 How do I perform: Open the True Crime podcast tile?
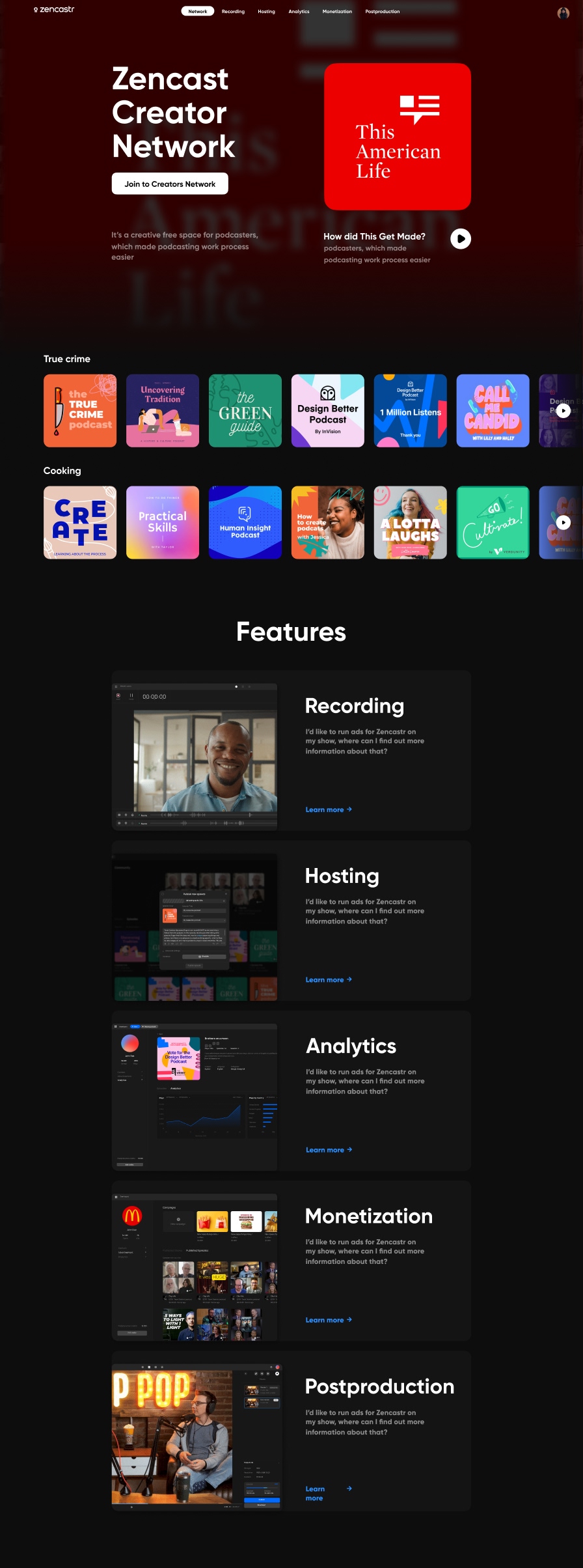tap(80, 411)
